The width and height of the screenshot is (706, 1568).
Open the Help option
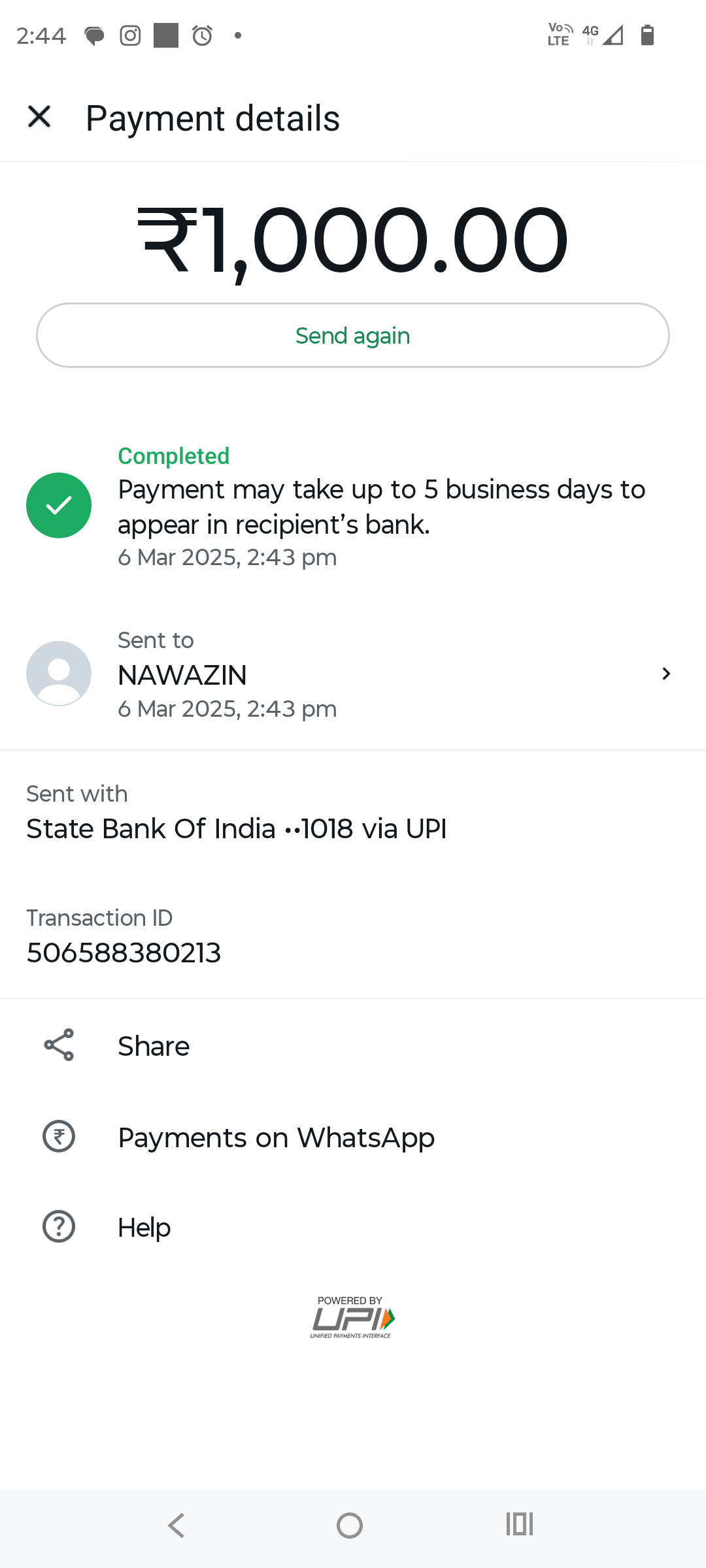point(144,1227)
